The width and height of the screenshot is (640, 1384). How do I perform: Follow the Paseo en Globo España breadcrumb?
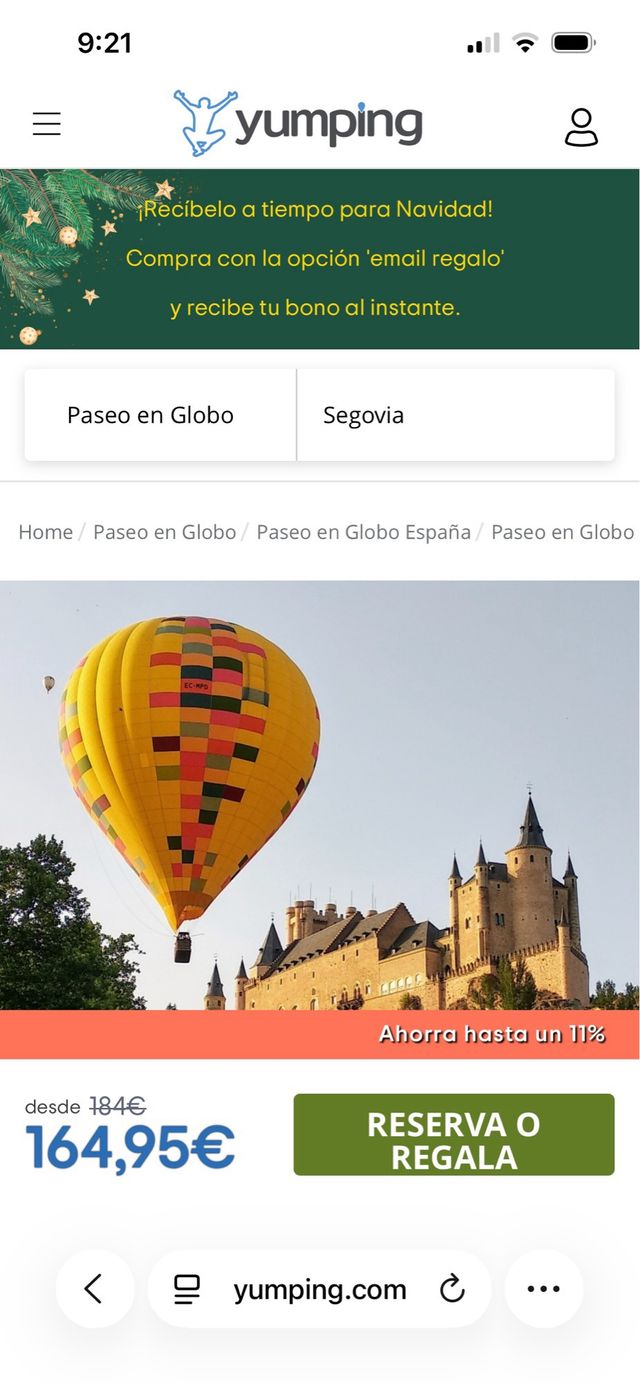pos(363,532)
